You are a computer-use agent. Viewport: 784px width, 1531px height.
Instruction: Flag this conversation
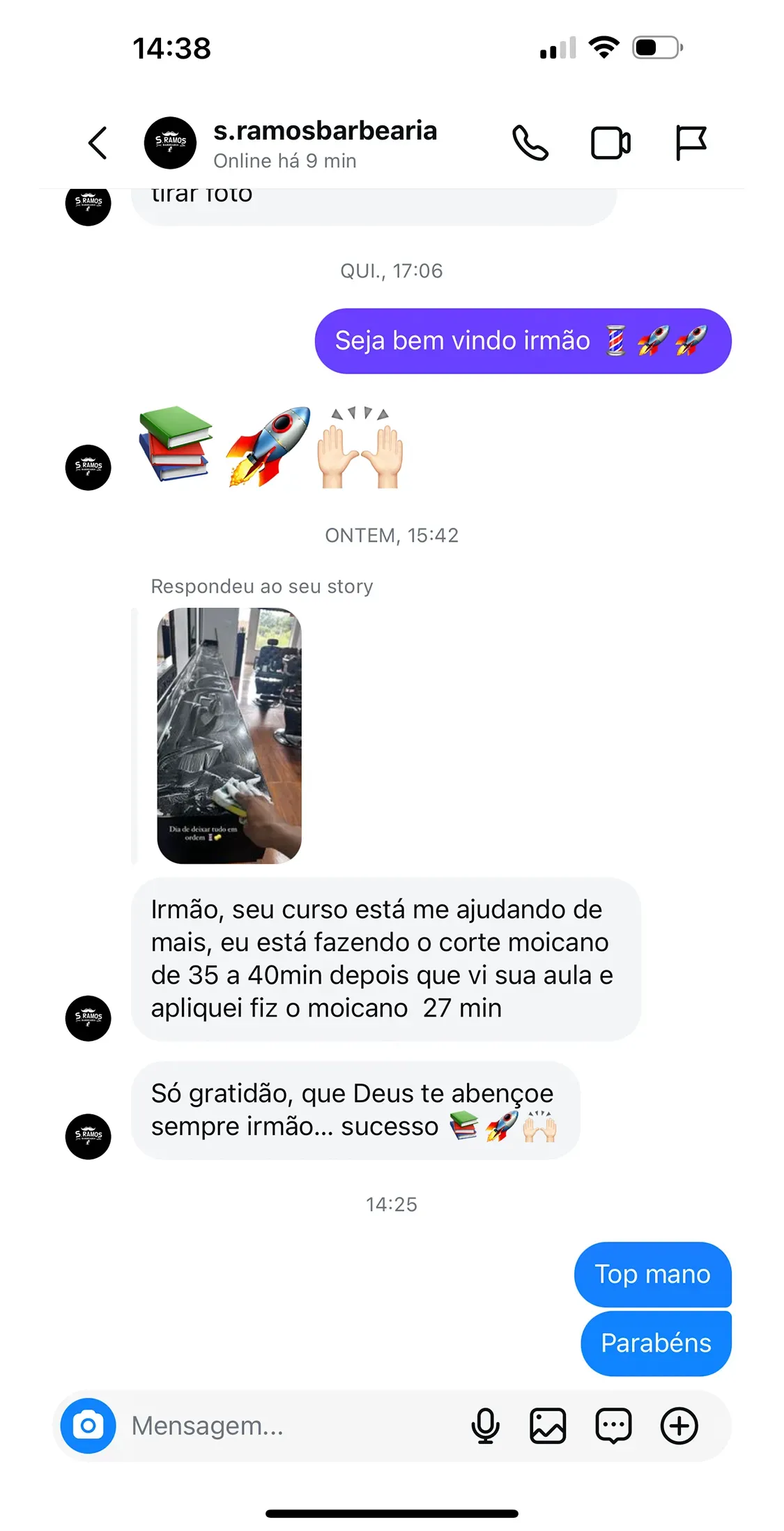click(x=690, y=143)
